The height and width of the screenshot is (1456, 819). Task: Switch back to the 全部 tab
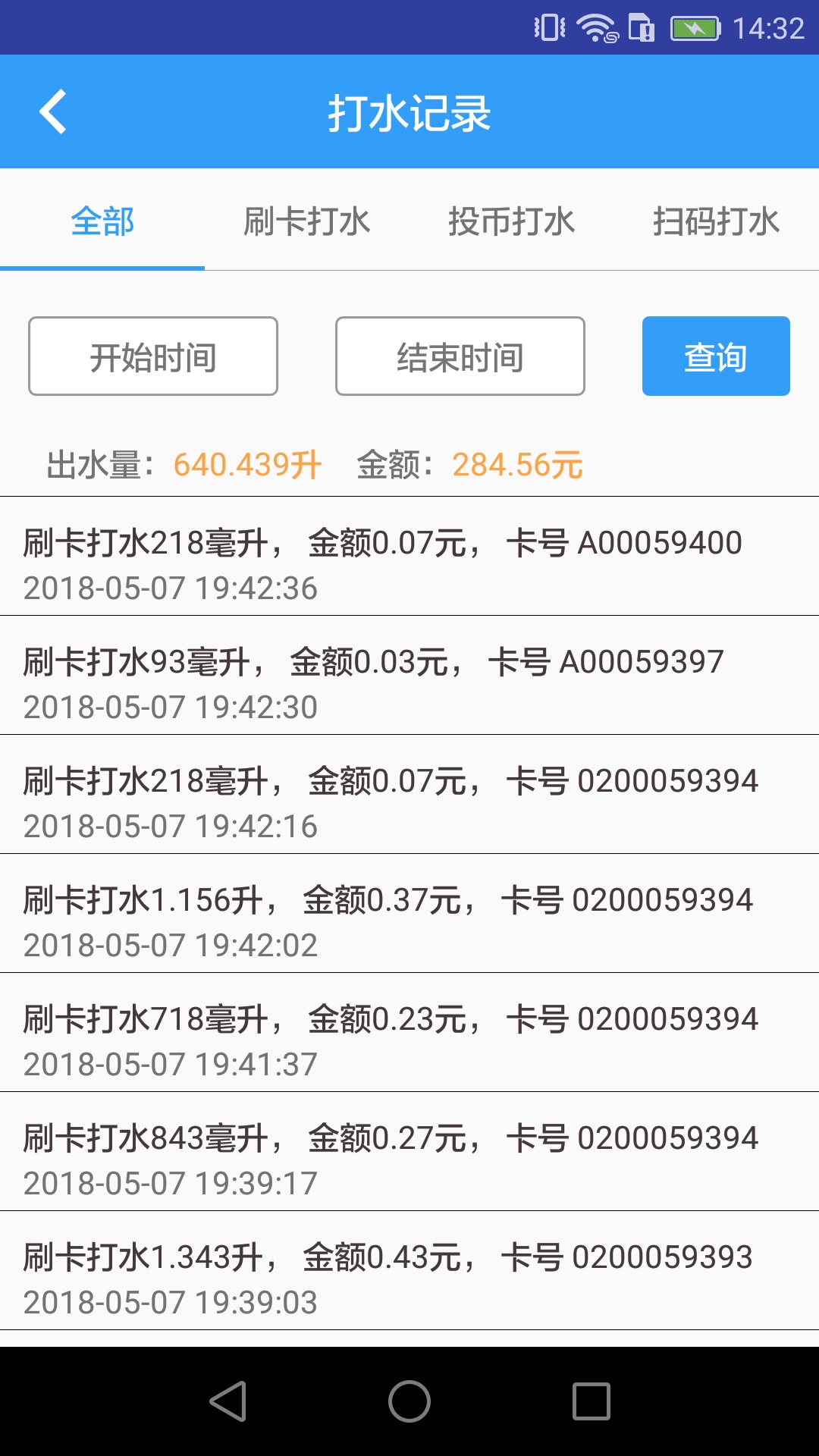pyautogui.click(x=102, y=222)
